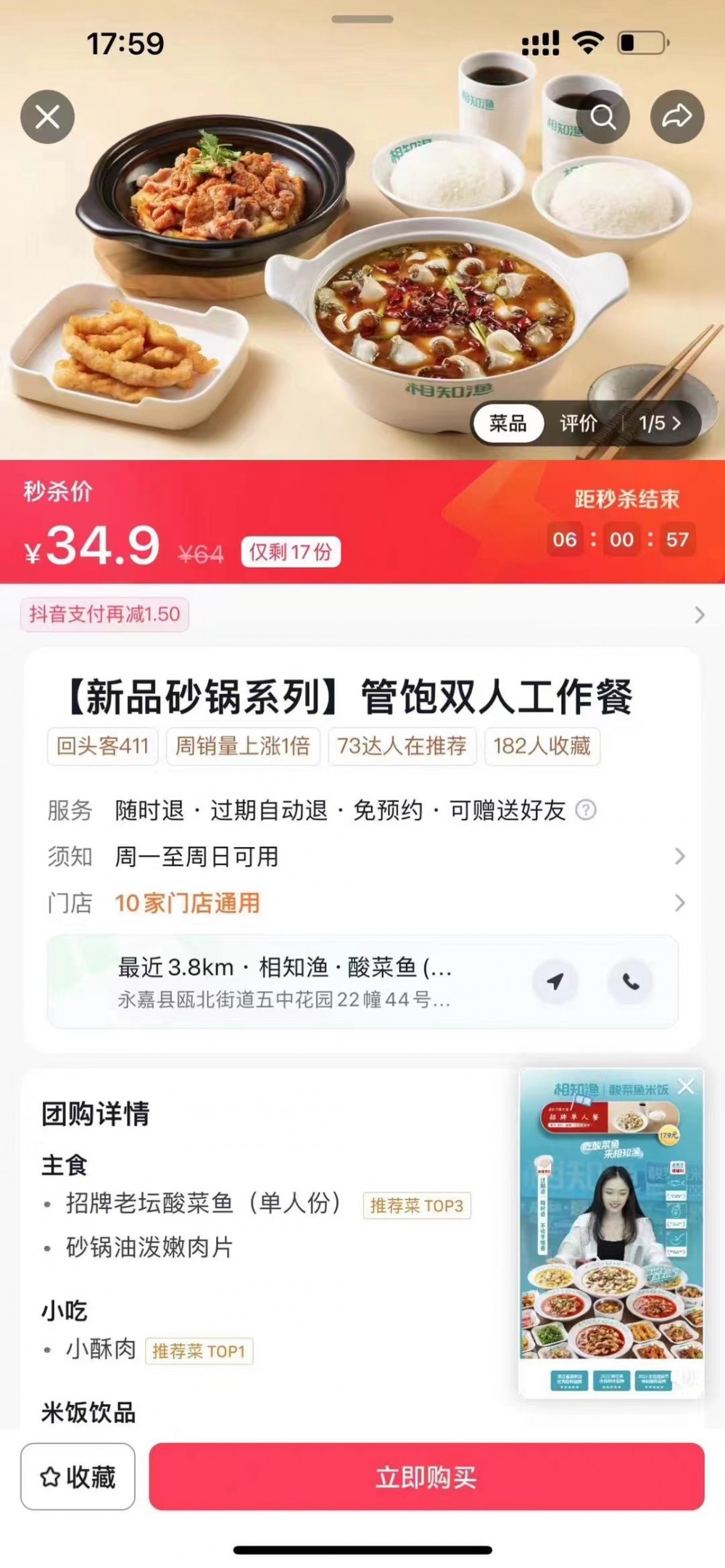Open the floating 相知渔 live stream
725x1568 pixels.
tap(610, 1233)
